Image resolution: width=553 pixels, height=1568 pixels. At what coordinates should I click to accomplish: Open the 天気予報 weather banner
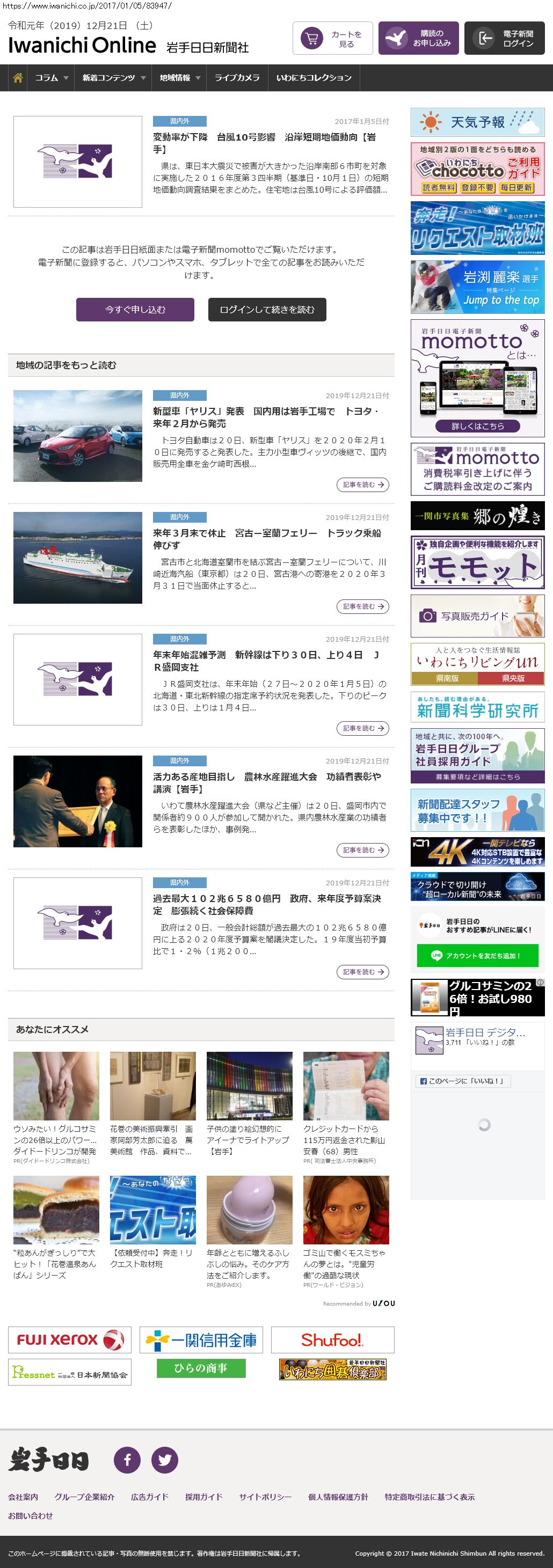(x=477, y=122)
